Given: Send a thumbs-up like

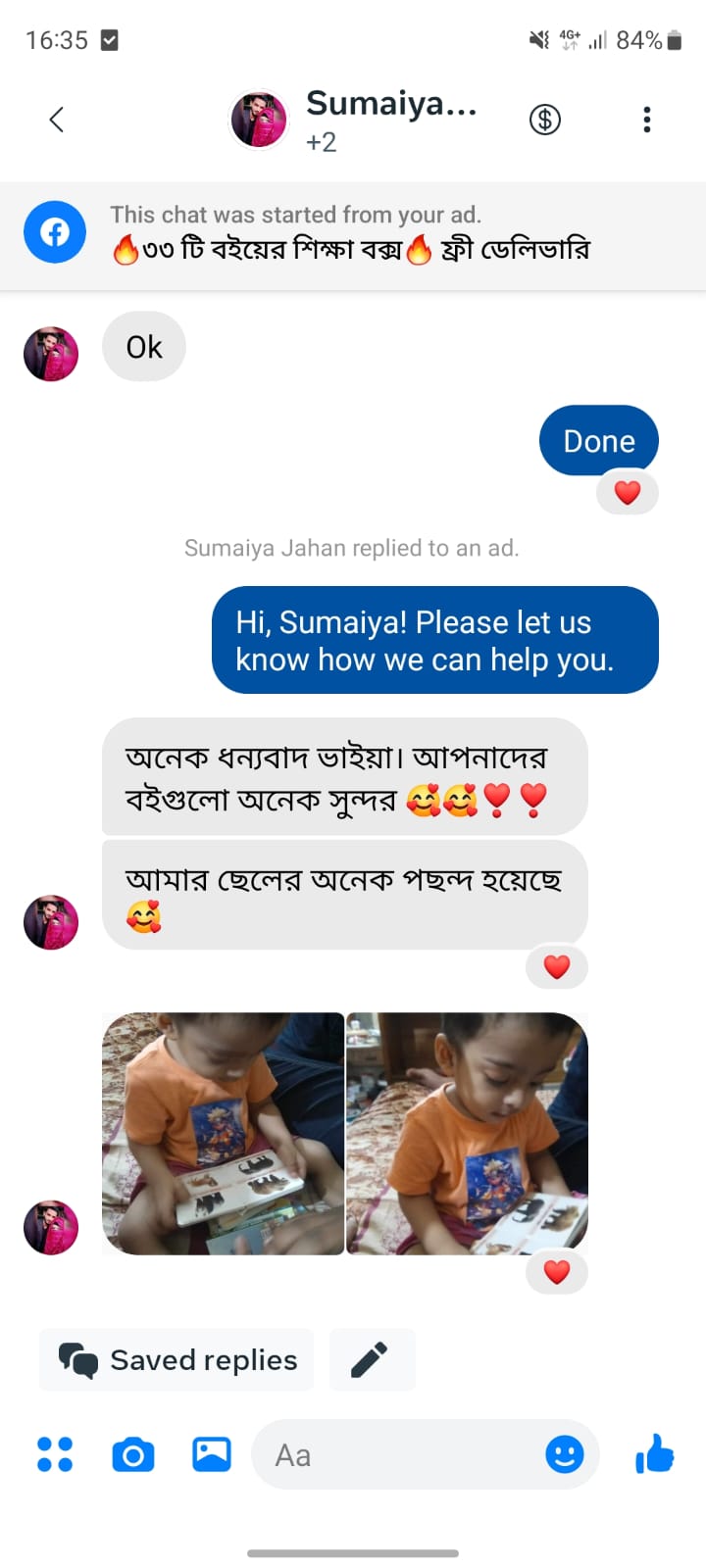Looking at the screenshot, I should tap(655, 1454).
